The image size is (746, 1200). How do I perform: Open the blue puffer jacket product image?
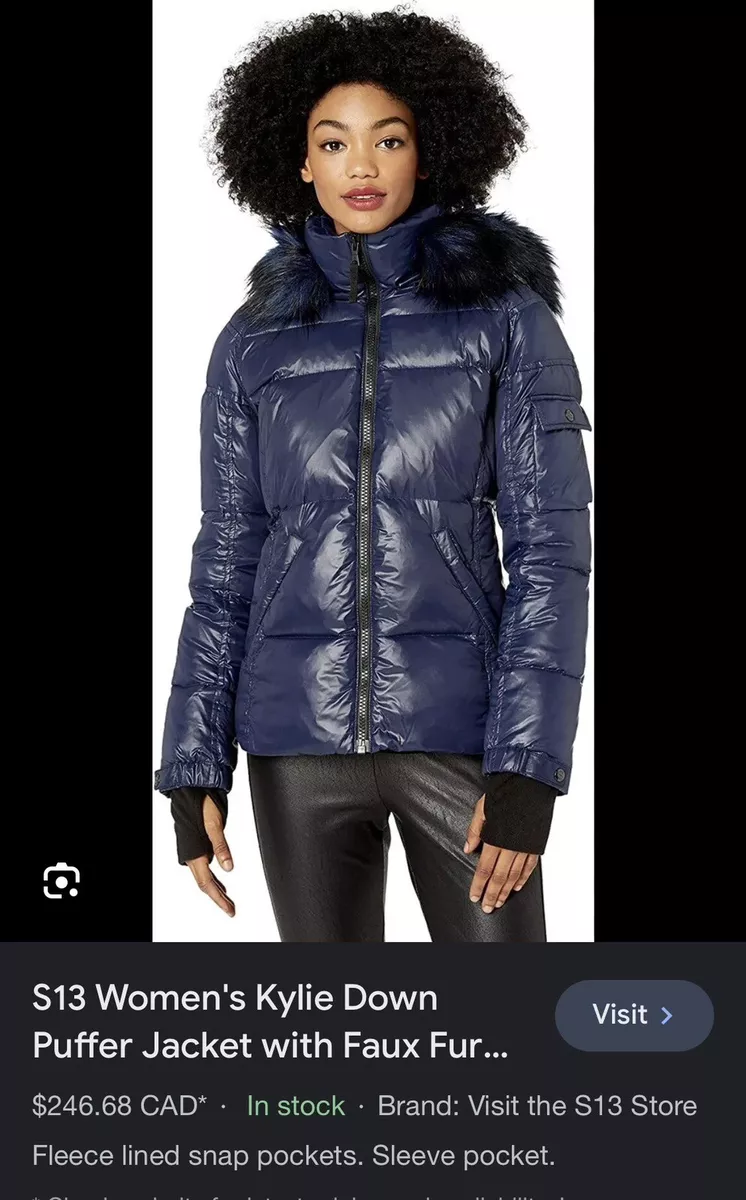pyautogui.click(x=373, y=471)
